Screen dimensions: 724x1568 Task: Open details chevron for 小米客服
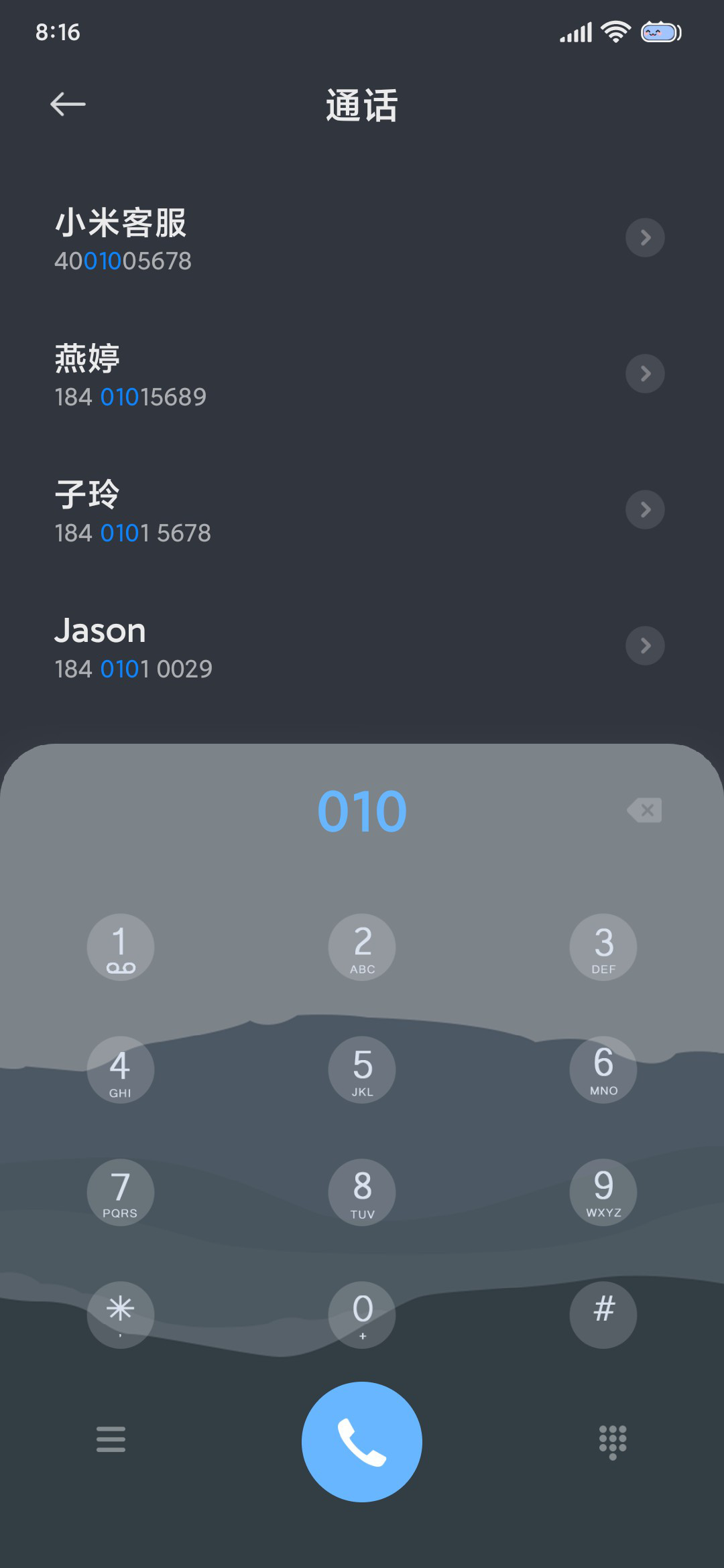[x=645, y=237]
